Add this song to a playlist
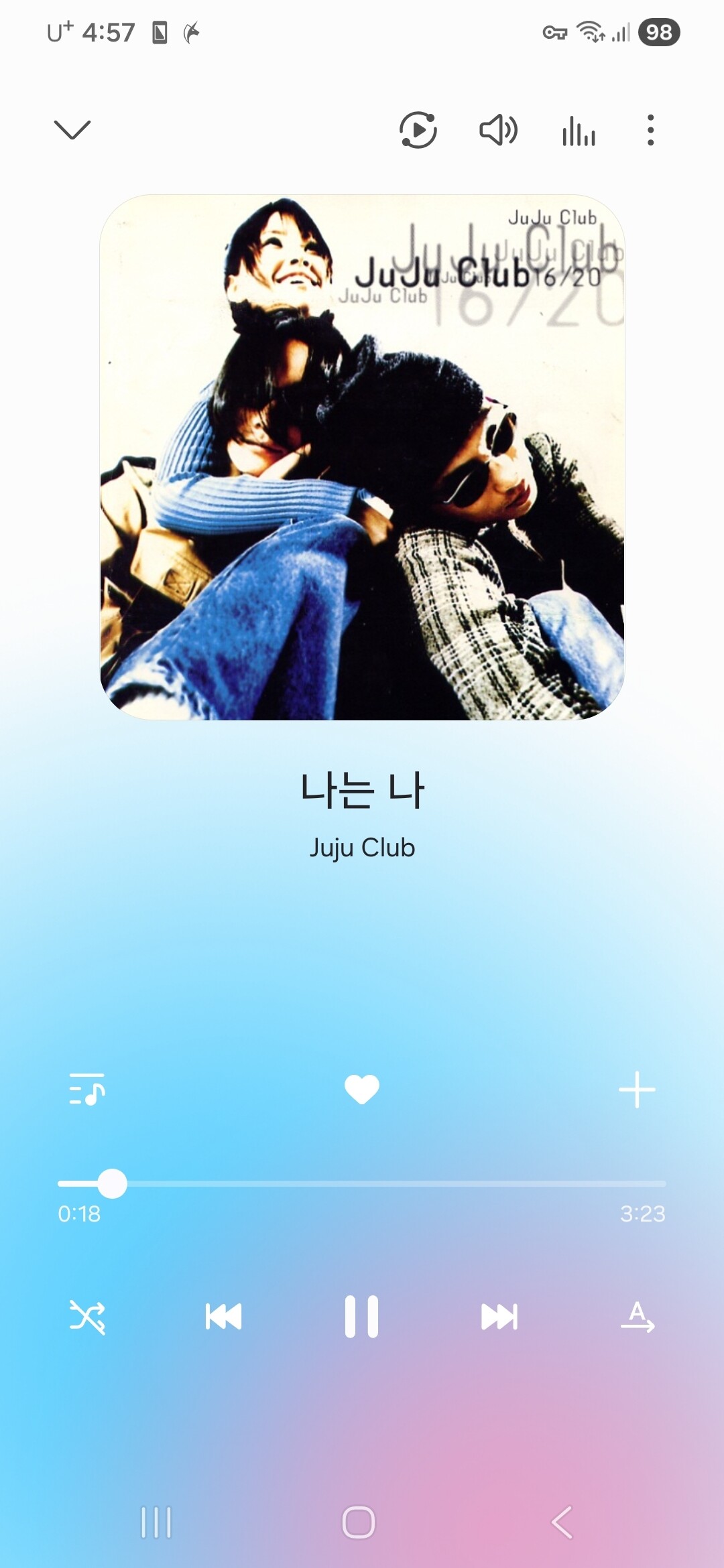724x1568 pixels. (637, 1090)
